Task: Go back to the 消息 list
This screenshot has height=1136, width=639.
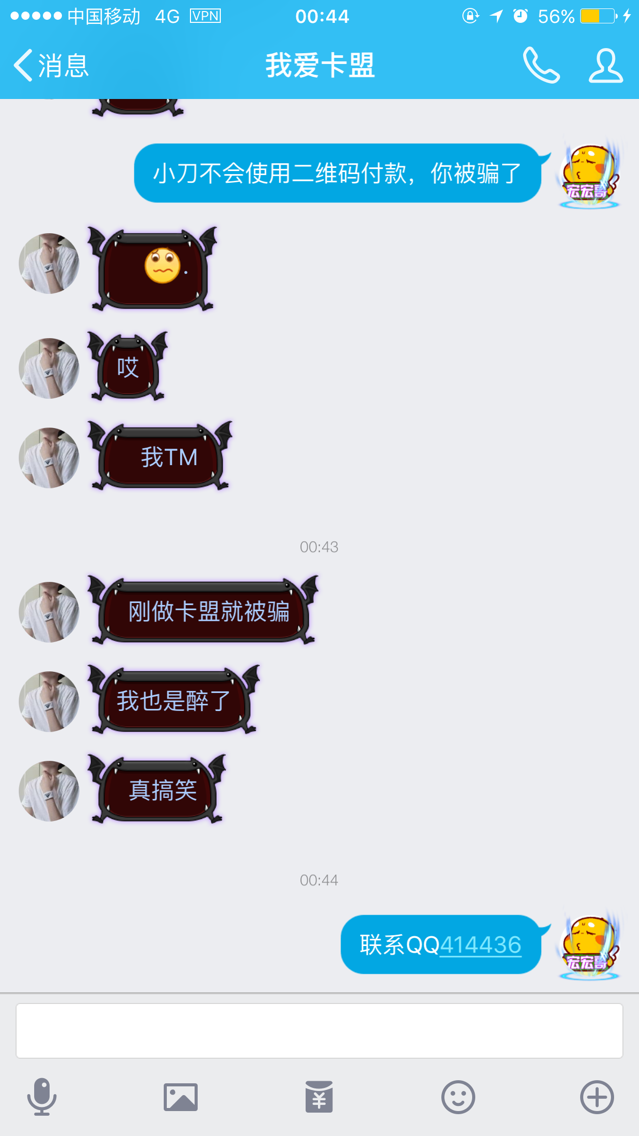Action: coord(51,65)
